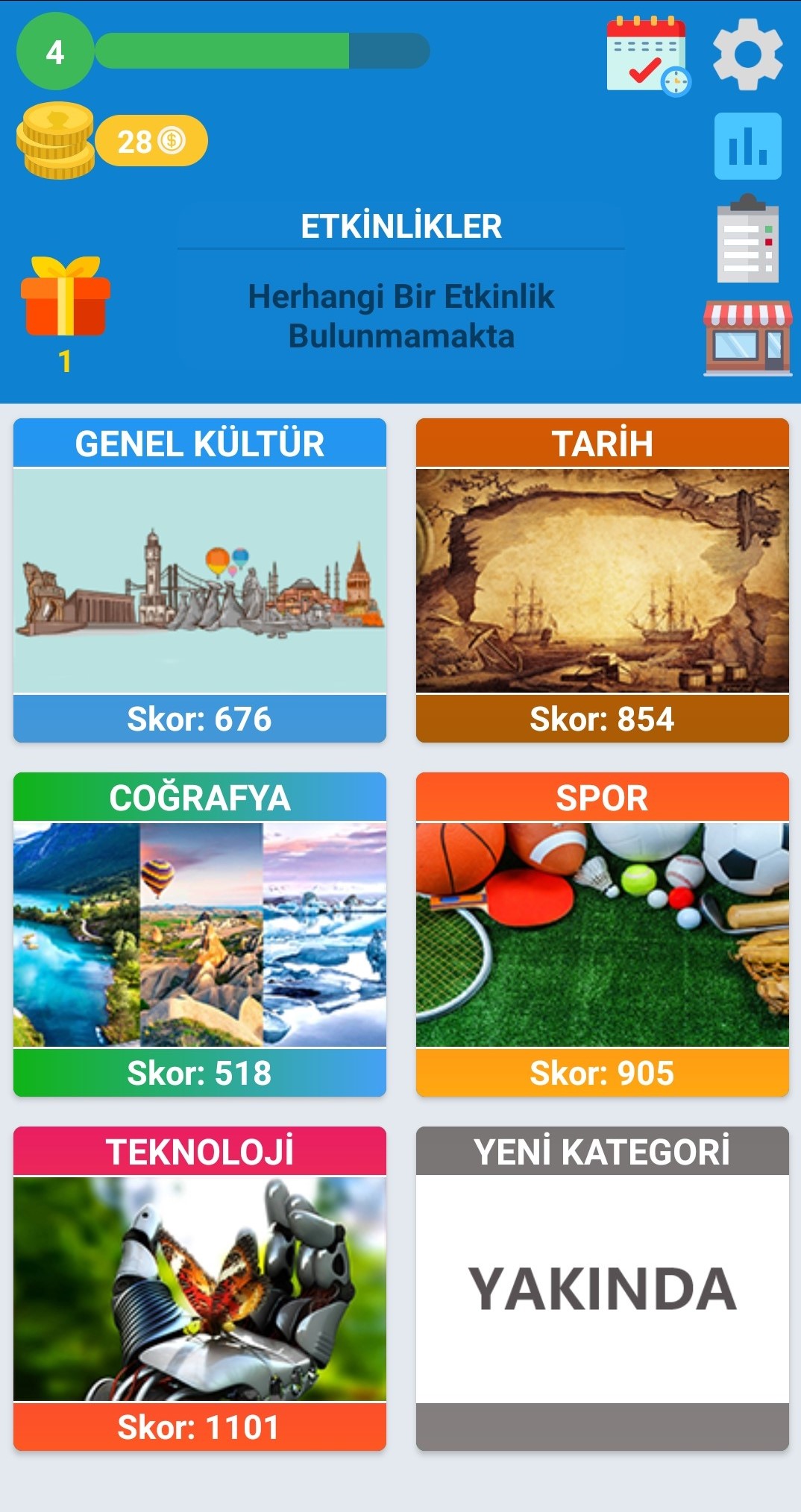Play the Spor category

click(602, 934)
